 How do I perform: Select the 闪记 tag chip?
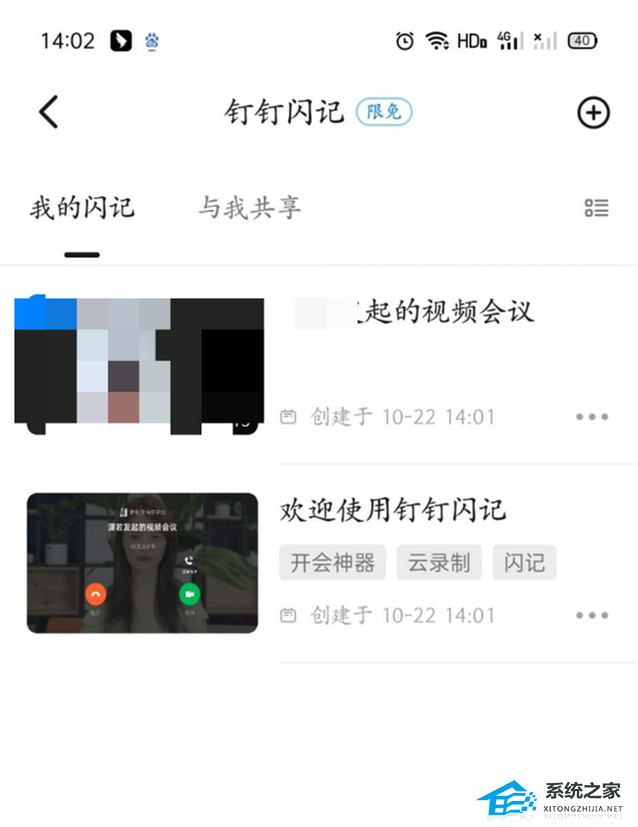pos(524,563)
